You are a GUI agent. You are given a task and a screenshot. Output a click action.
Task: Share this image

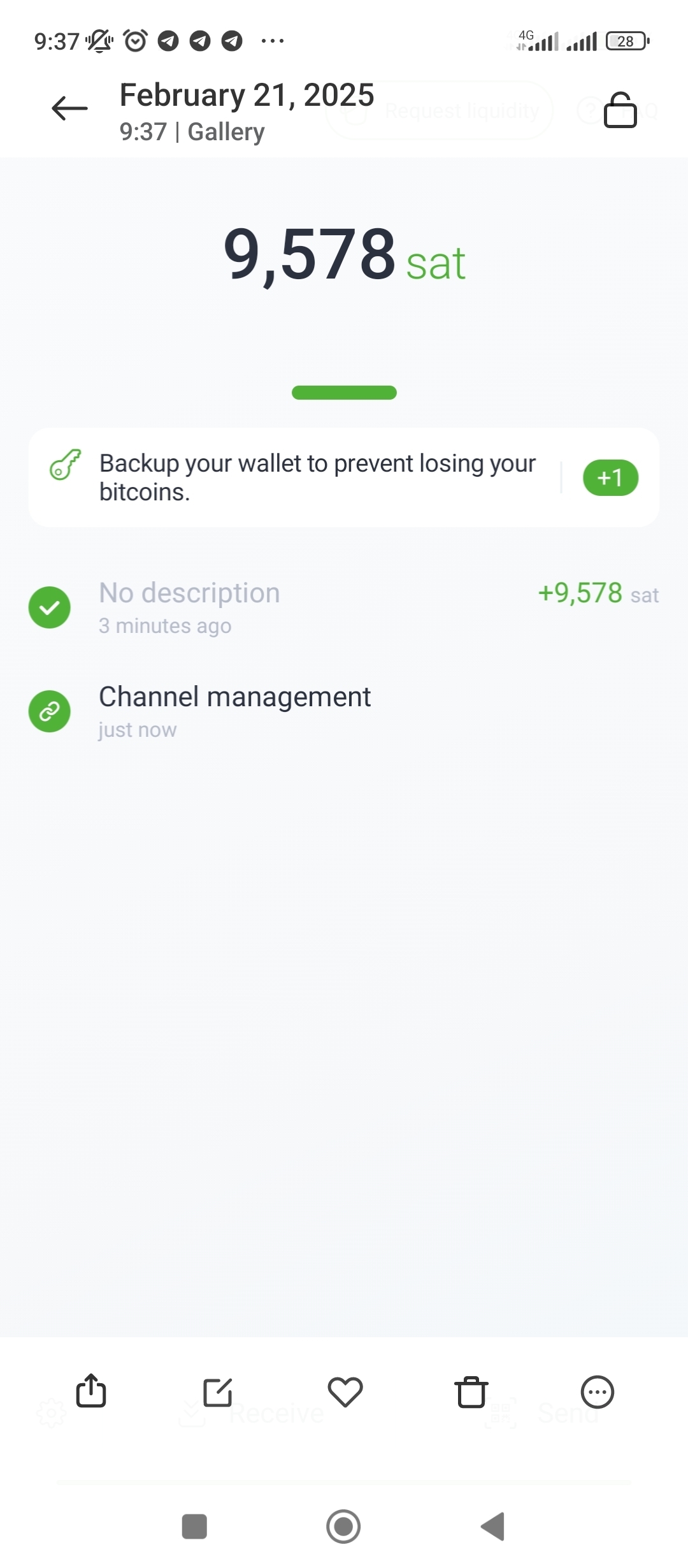point(91,1391)
